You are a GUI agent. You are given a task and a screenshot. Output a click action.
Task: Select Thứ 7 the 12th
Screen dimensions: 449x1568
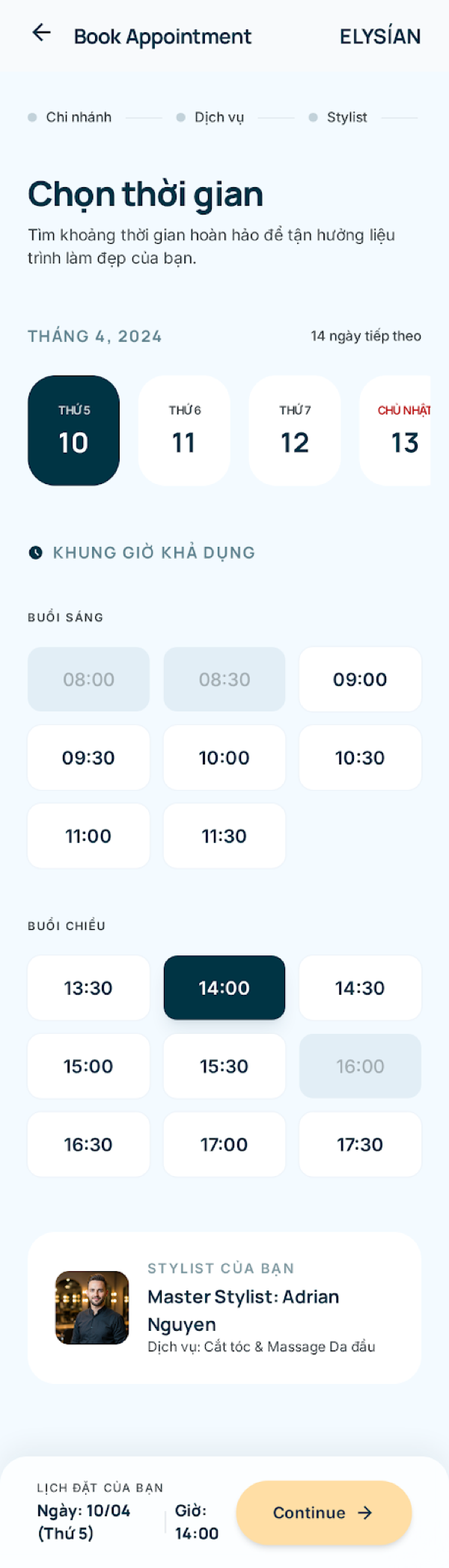click(295, 430)
